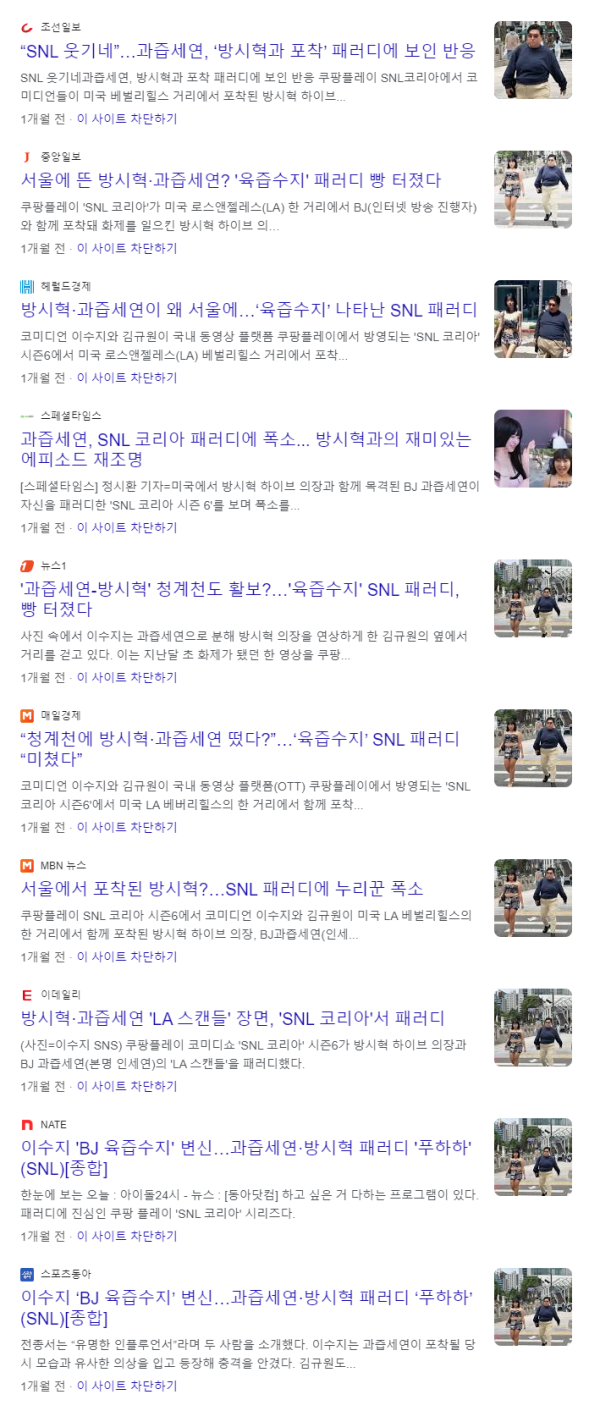Viewport: 600px width, 1411px height.
Task: Tap the thumbnail image of the MBN 뉴스 result
Action: (x=533, y=897)
